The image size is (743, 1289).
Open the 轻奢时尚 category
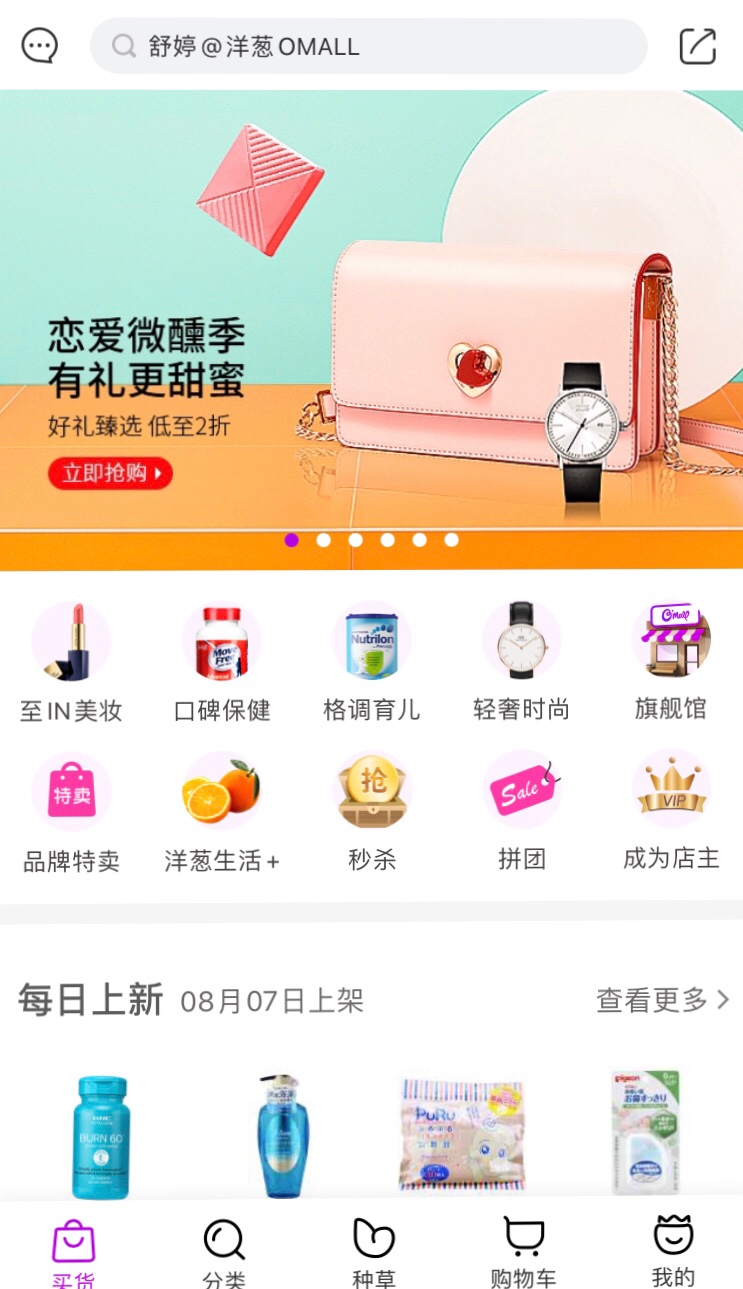coord(521,662)
